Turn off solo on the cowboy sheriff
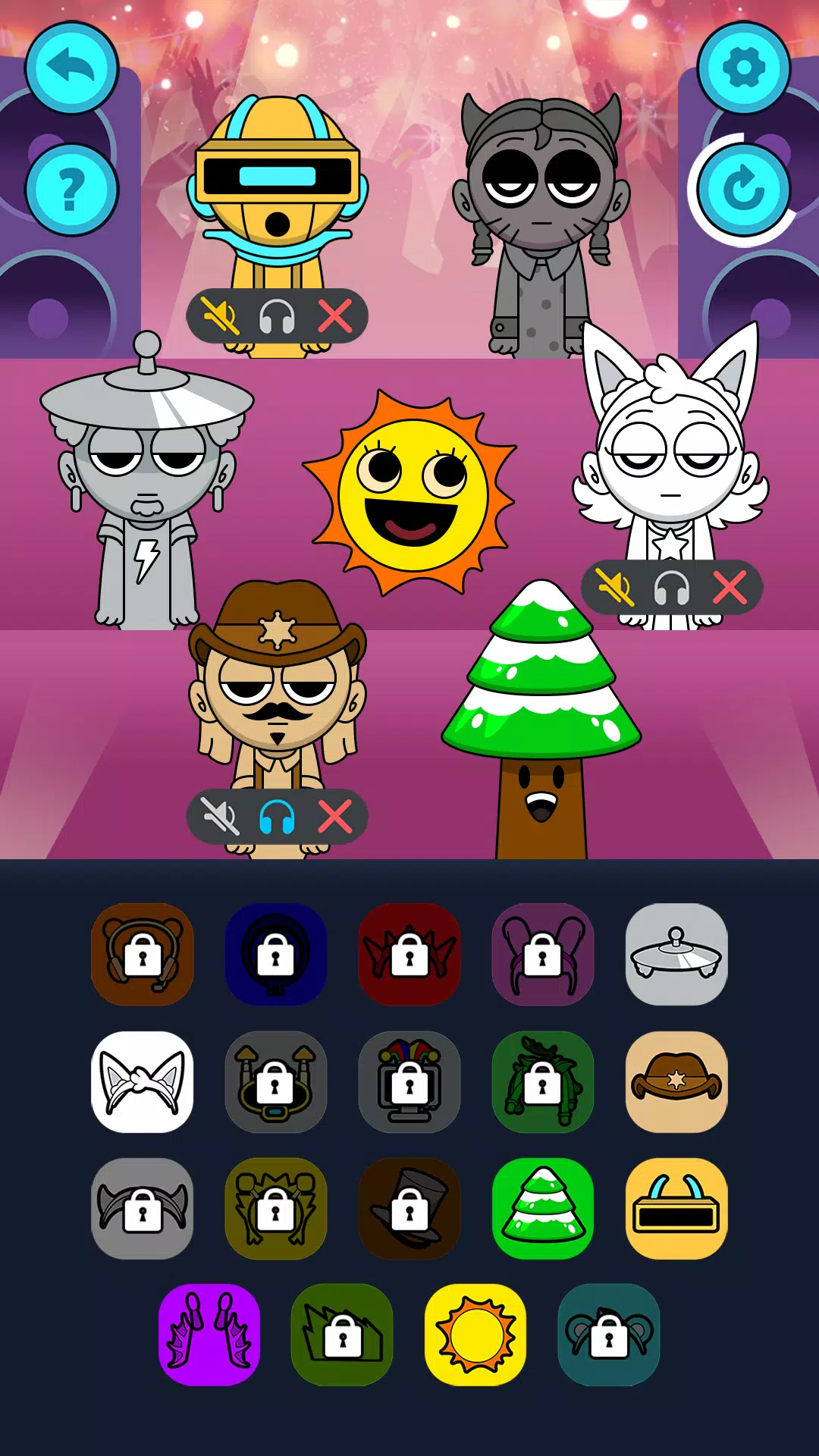 tap(277, 817)
